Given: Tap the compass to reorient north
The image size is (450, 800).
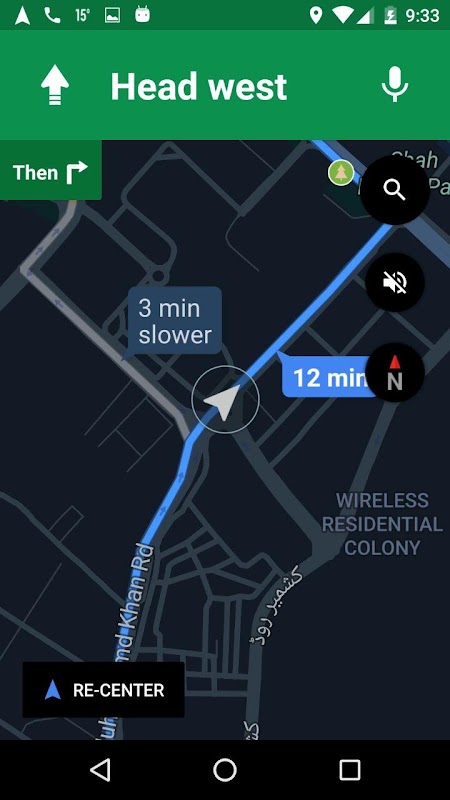Looking at the screenshot, I should pos(394,372).
